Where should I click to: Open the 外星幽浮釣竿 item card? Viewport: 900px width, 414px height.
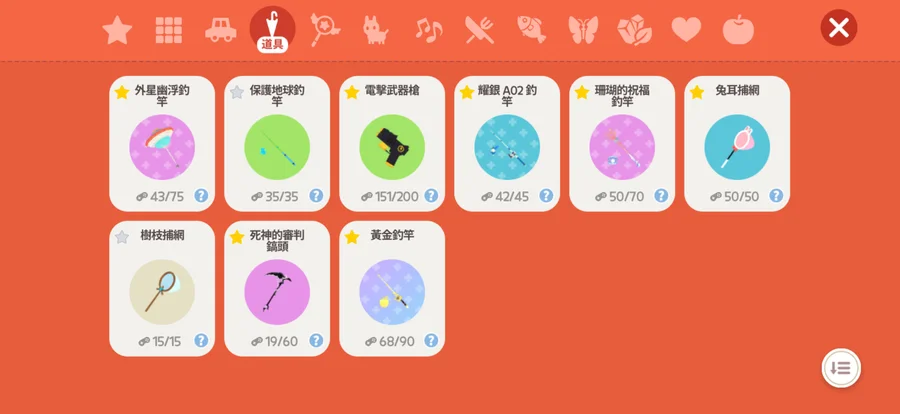[162, 145]
